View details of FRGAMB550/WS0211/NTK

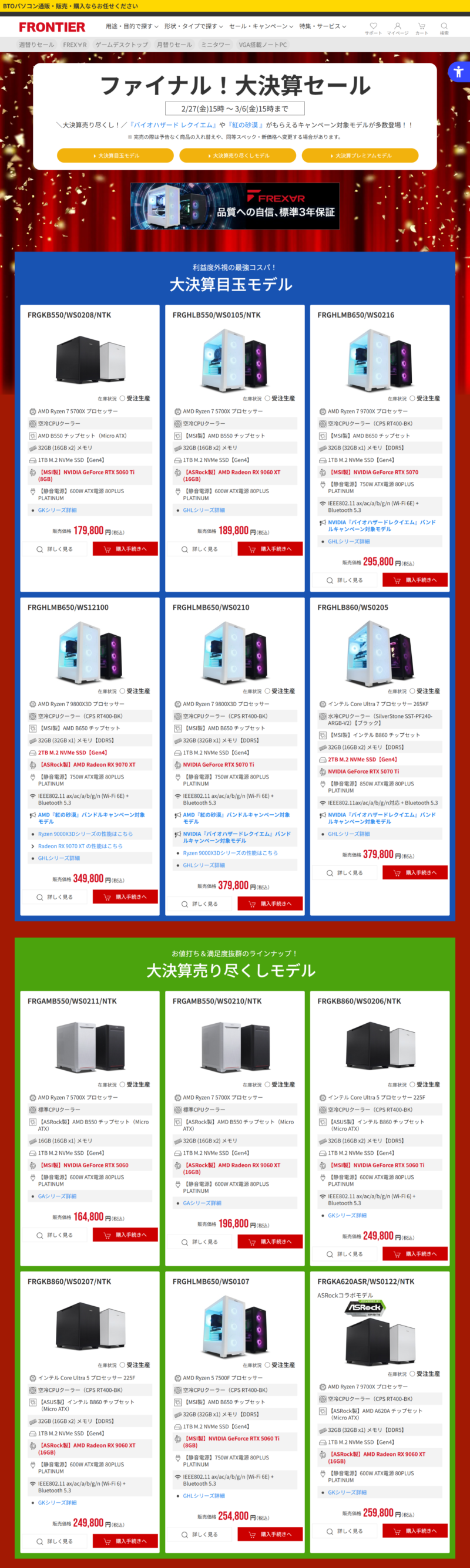point(54,1235)
